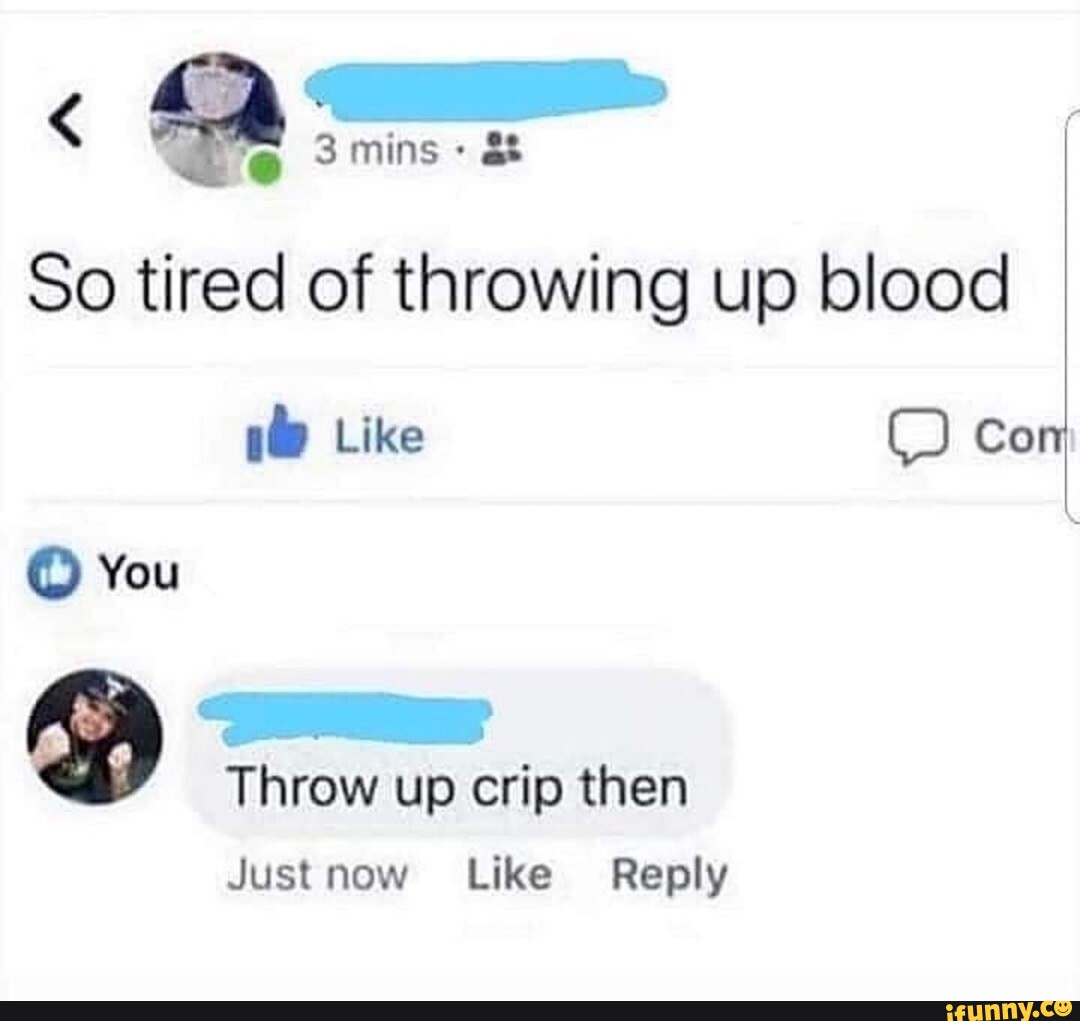
Task: Reply to the "Throw up crip then" comment
Action: pyautogui.click(x=669, y=875)
